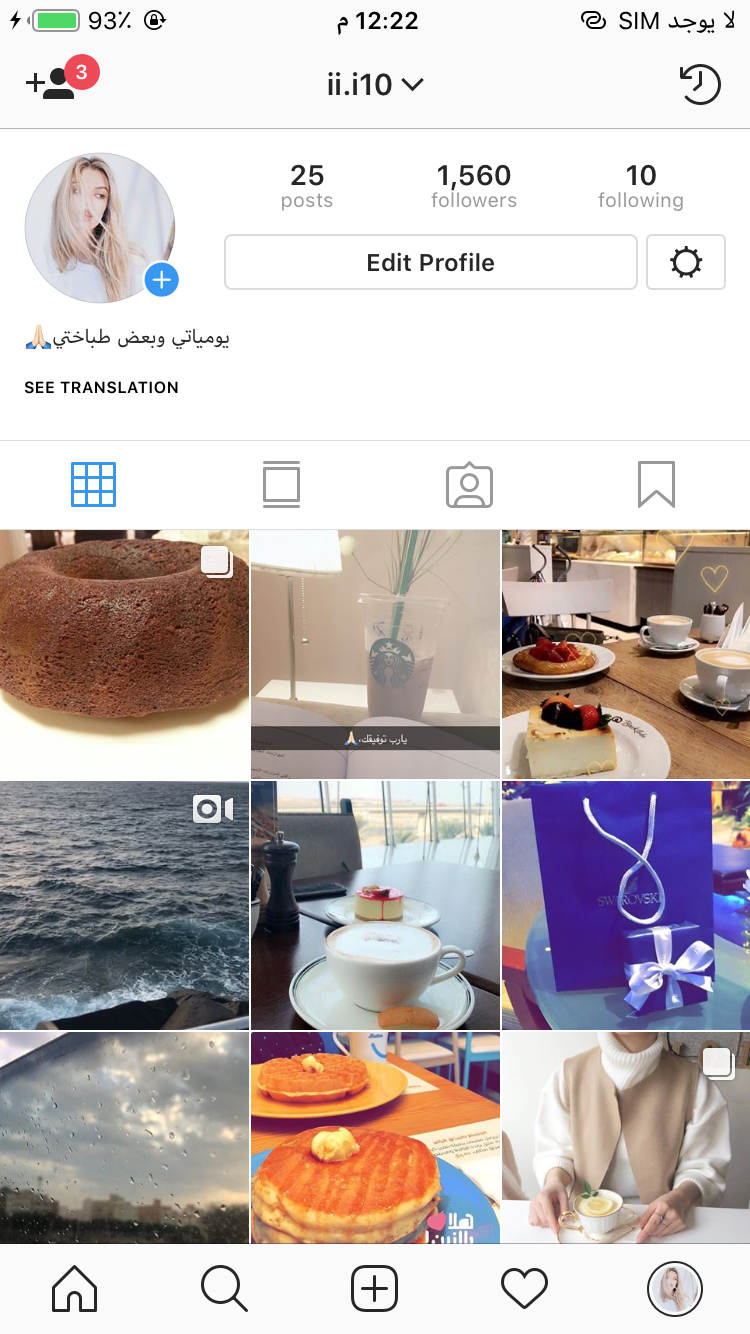
Task: View the 1,560 followers list
Action: point(474,187)
